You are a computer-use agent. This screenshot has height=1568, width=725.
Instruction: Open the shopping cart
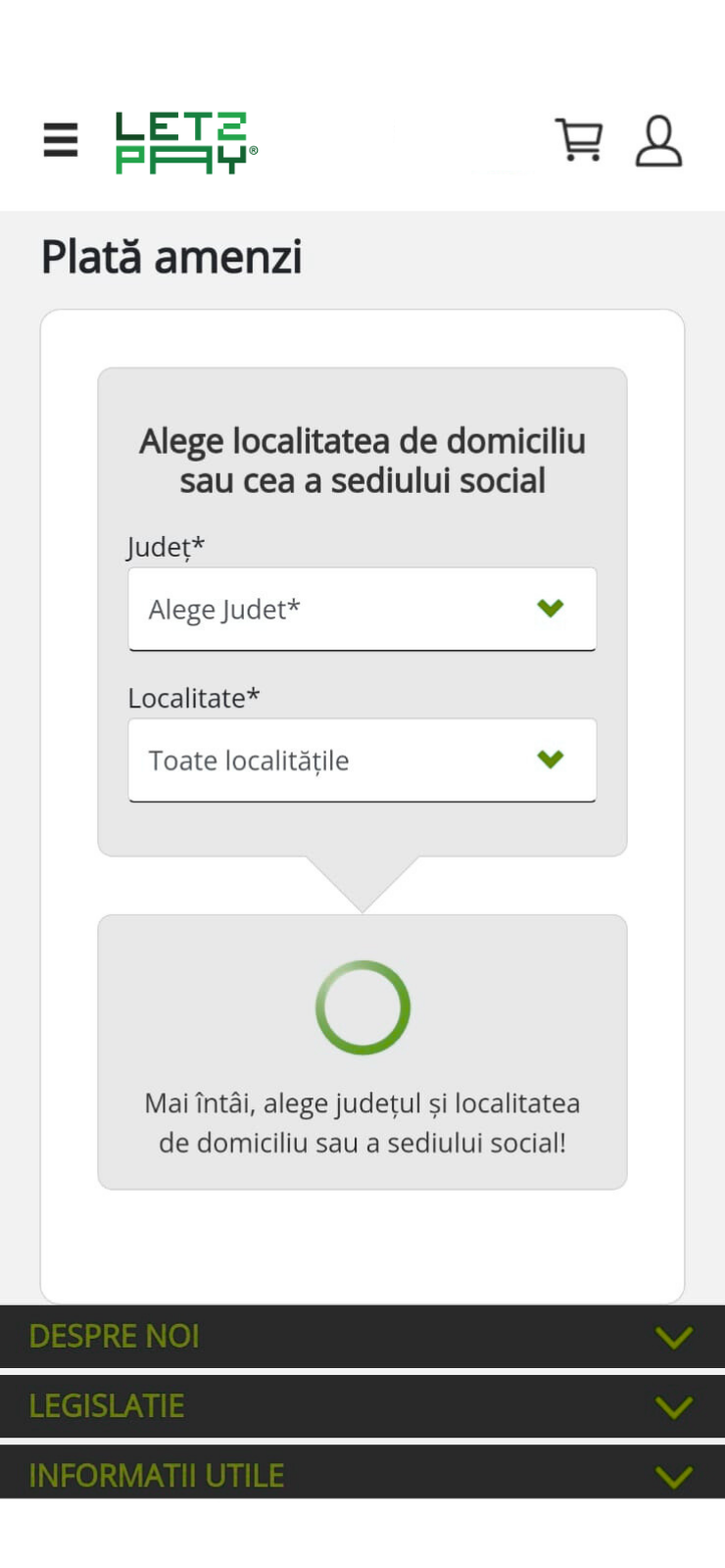tap(579, 140)
